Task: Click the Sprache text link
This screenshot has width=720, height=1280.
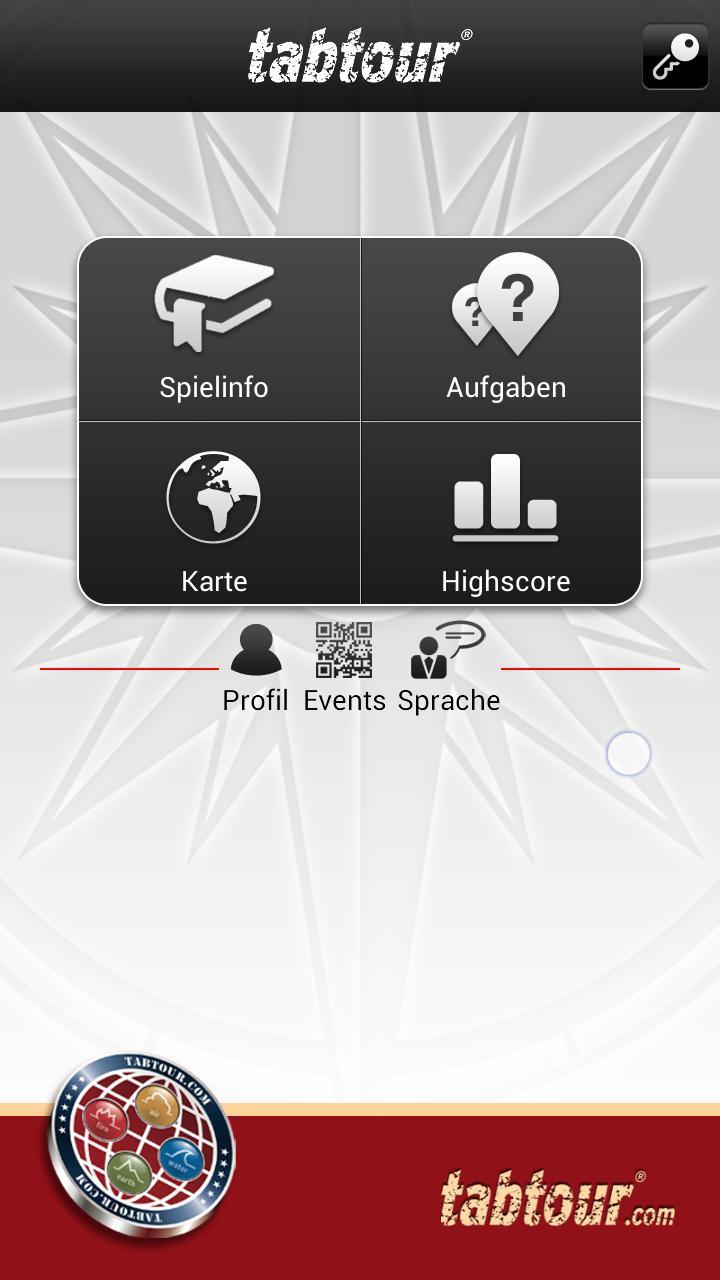Action: (x=449, y=700)
